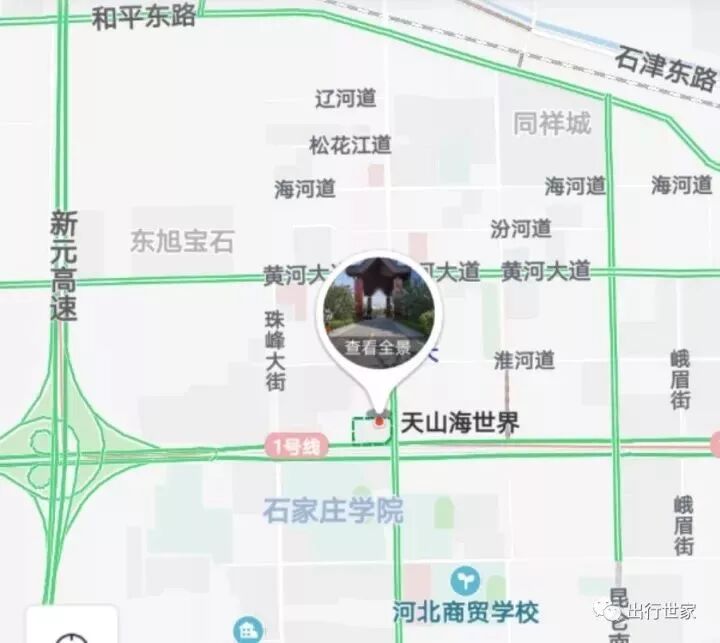Select the 天山海世界 location marker
Screen dimensions: 720x643
tap(379, 423)
